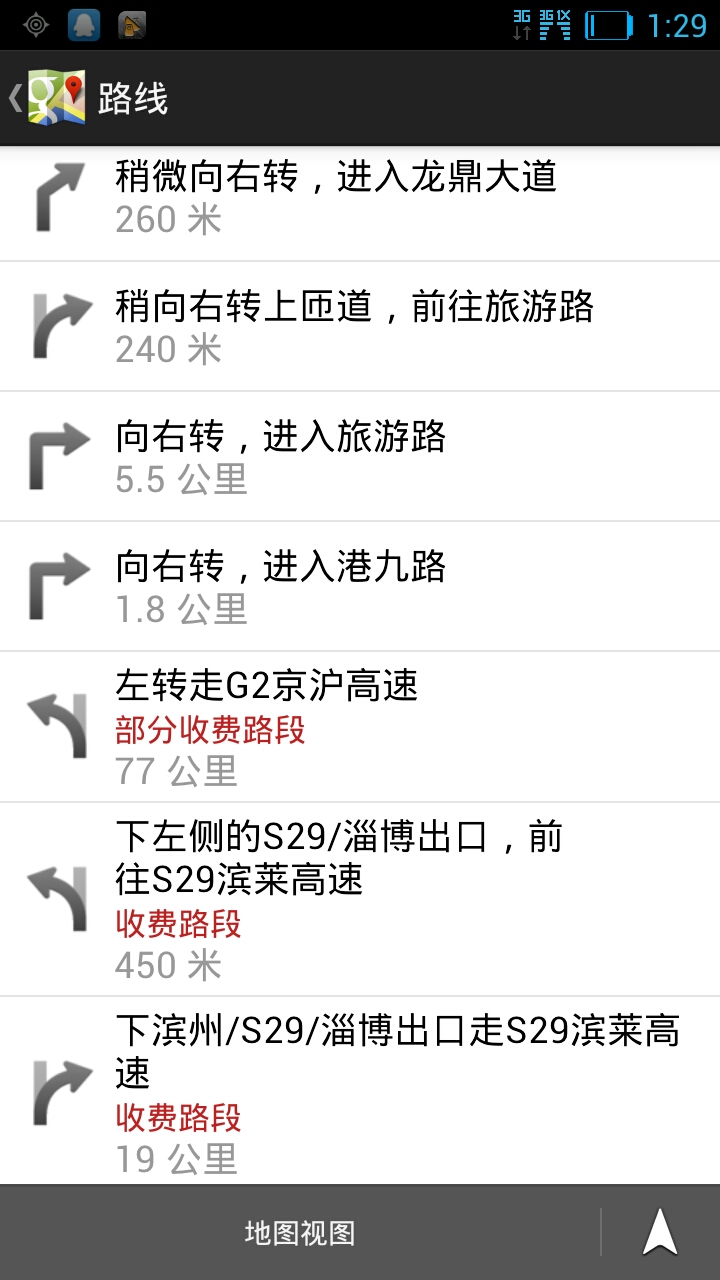Open the G2京沪高速 left-turn step

360,727
